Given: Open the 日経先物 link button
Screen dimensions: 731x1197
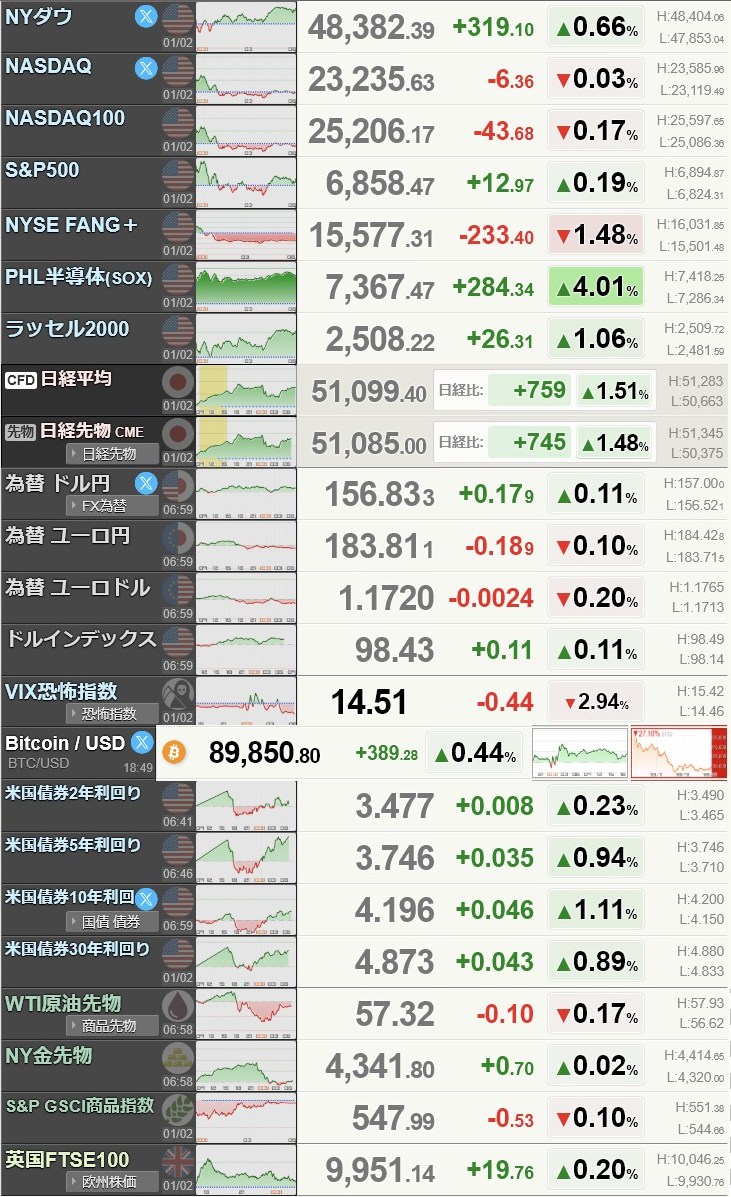Looking at the screenshot, I should 111,453.
